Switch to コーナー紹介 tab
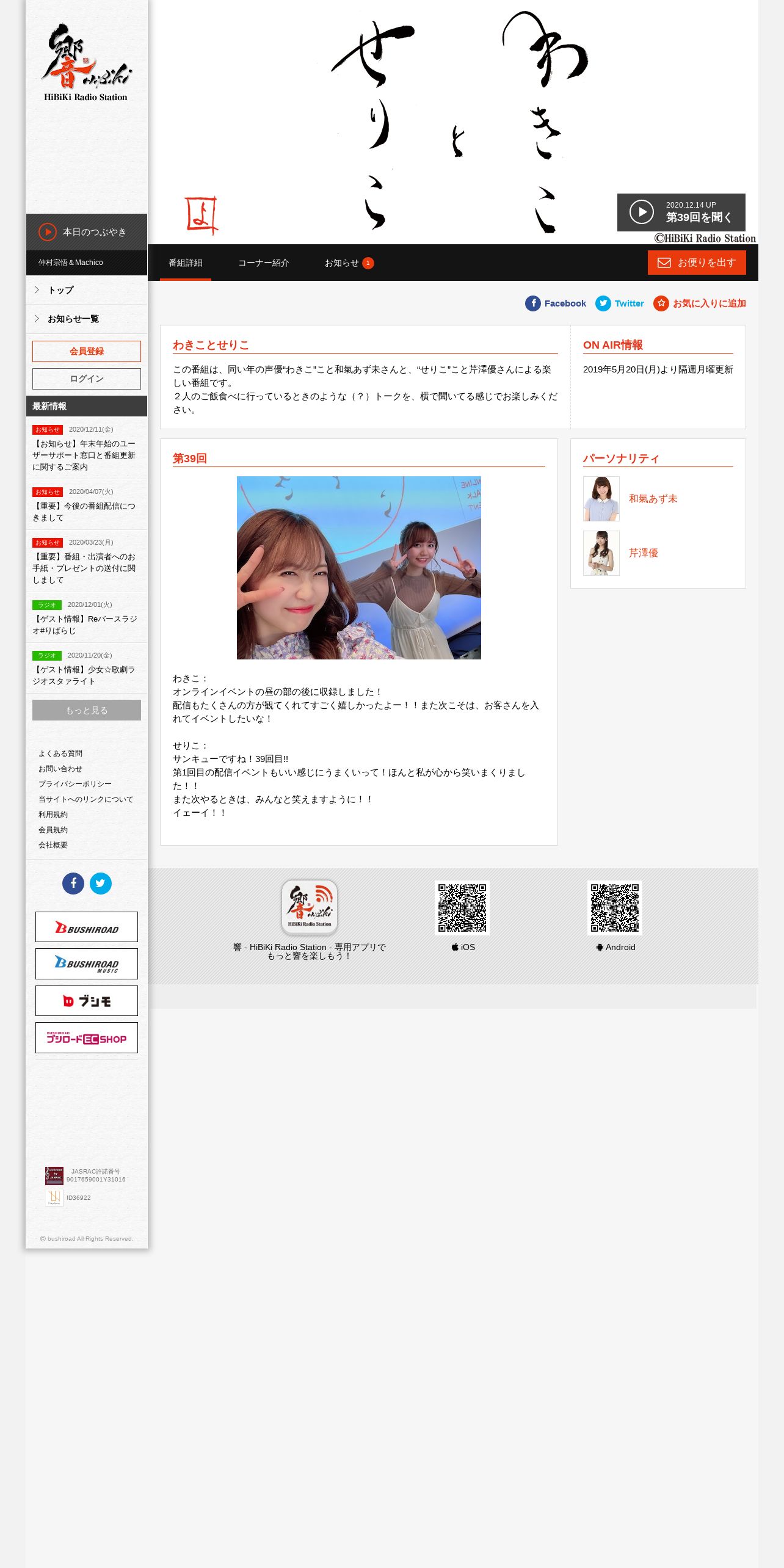Image resolution: width=784 pixels, height=1568 pixels. pos(263,263)
